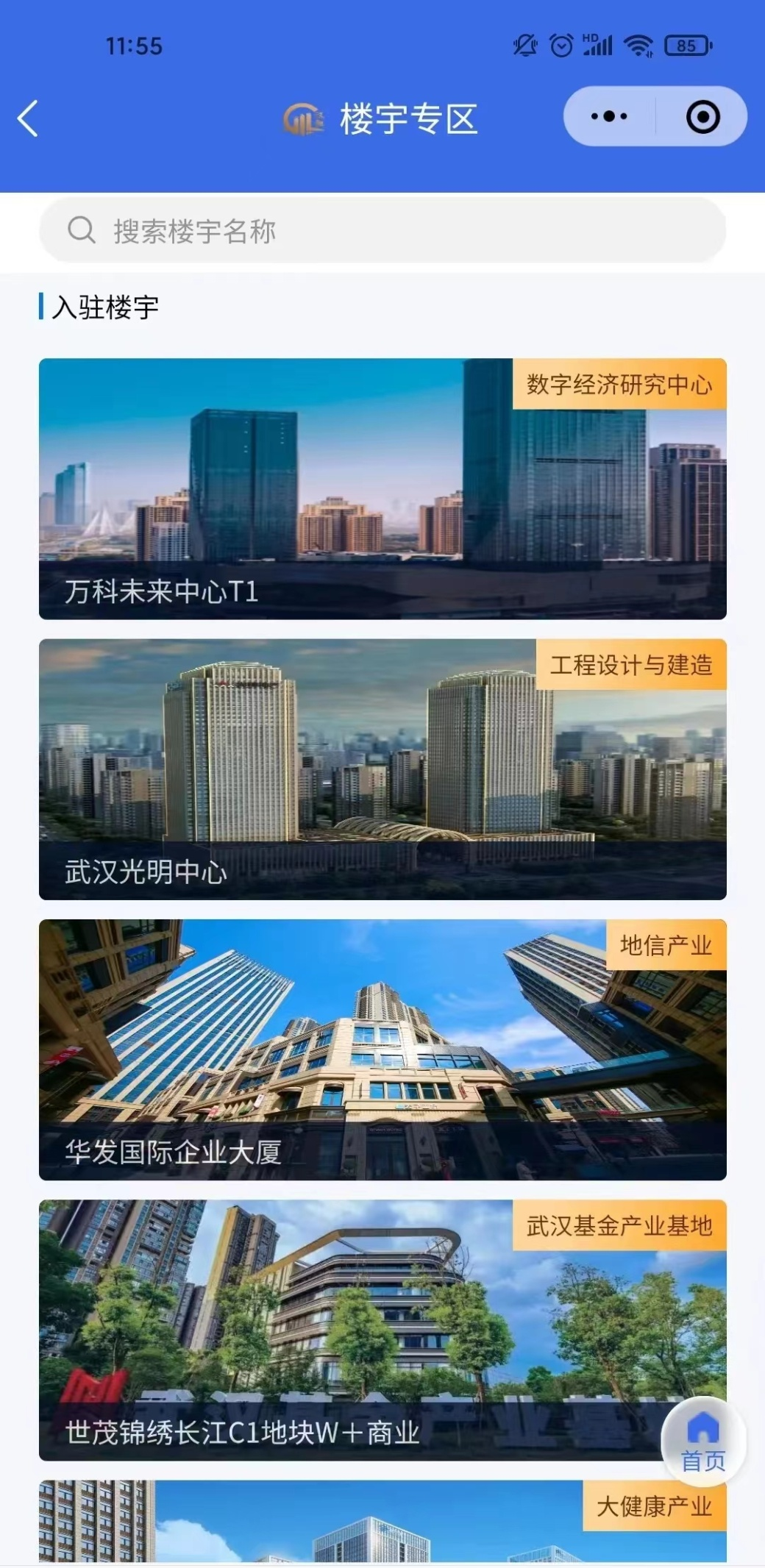Image resolution: width=765 pixels, height=1568 pixels.
Task: Open the card tagged 大健康产业
Action: [x=382, y=1521]
